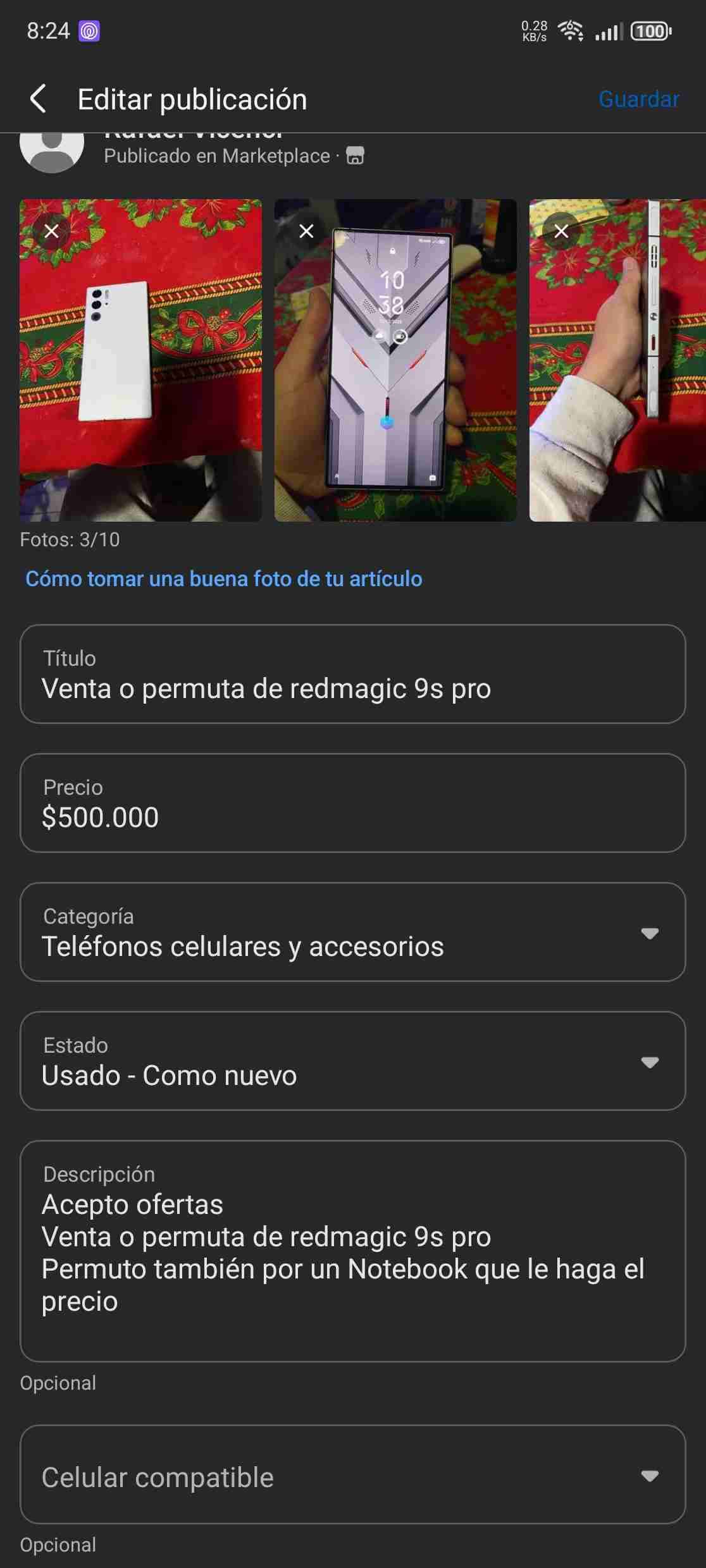Click the back arrow to exit editing
706x1568 pixels.
click(39, 99)
